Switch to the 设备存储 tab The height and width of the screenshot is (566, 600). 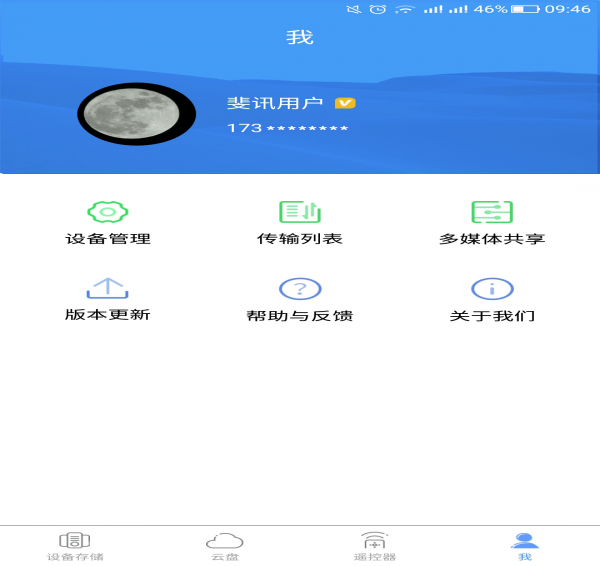pos(75,546)
